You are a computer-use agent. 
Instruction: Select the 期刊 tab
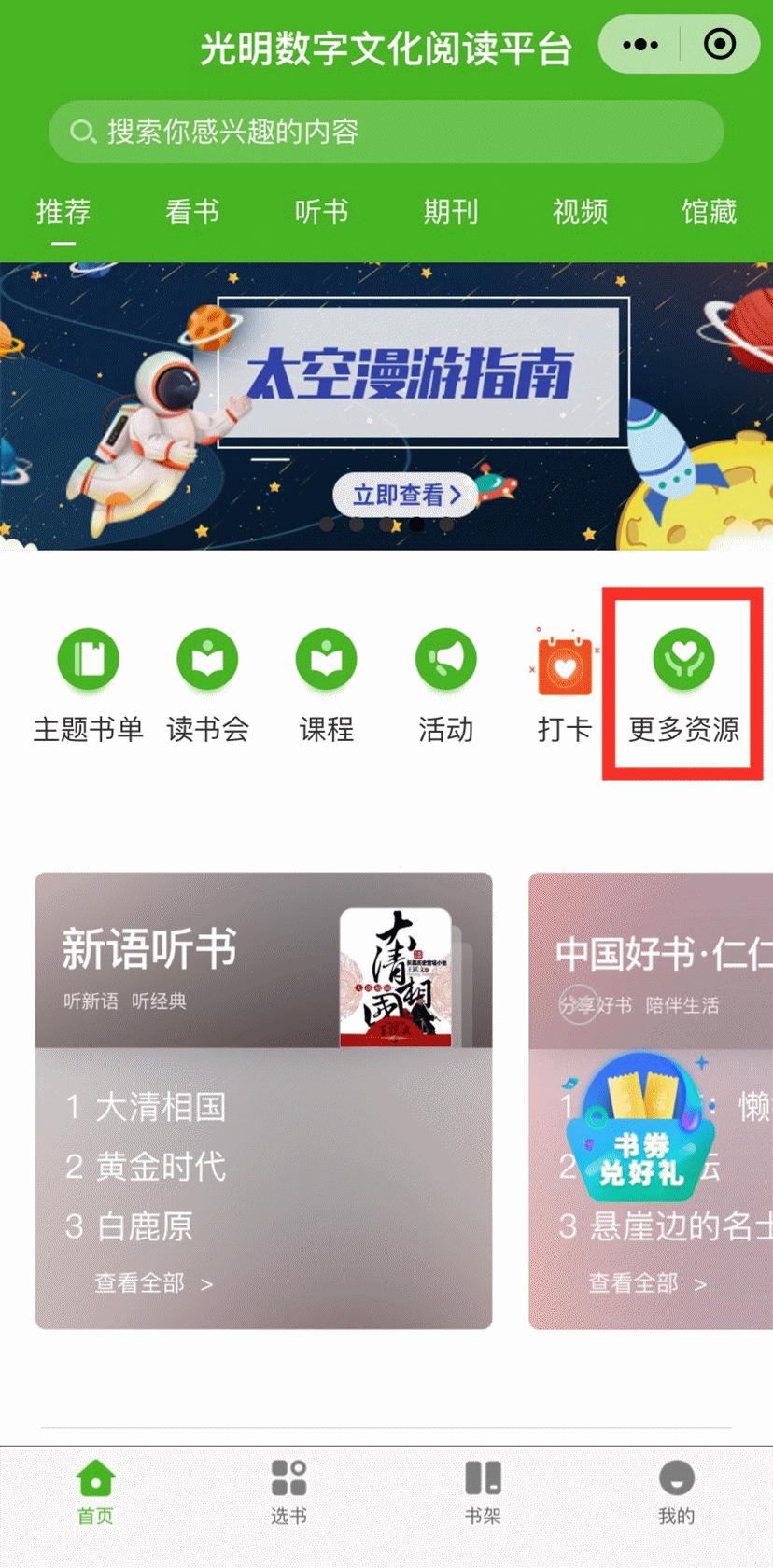[x=451, y=213]
